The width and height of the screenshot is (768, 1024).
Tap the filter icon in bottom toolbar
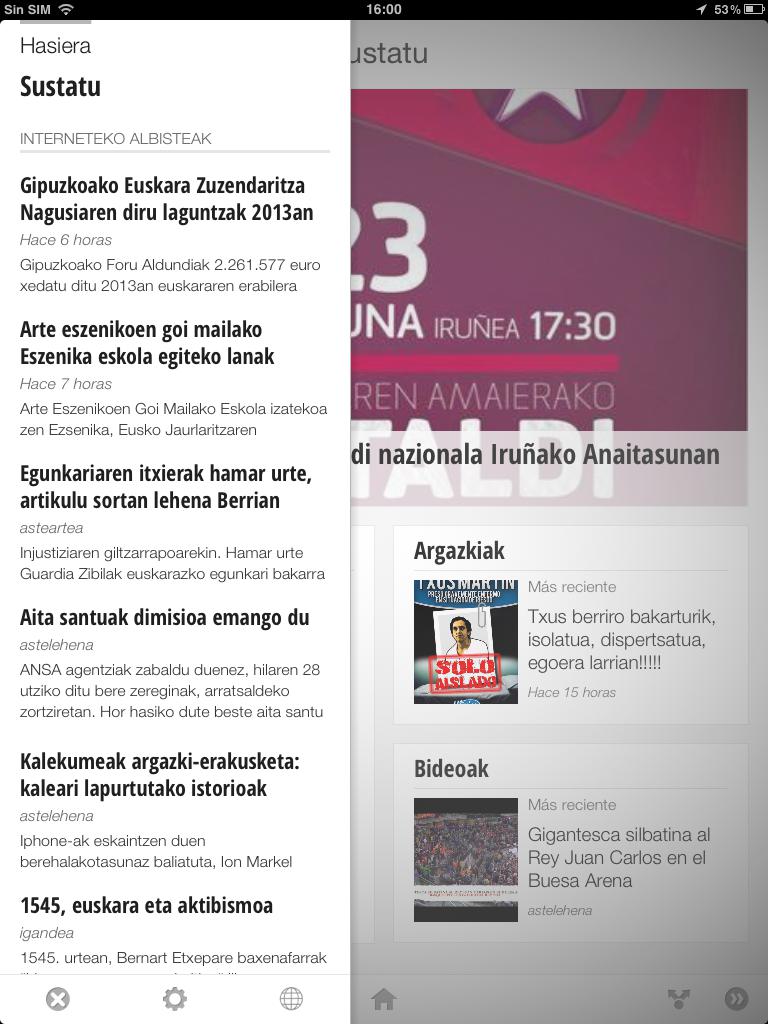point(679,998)
